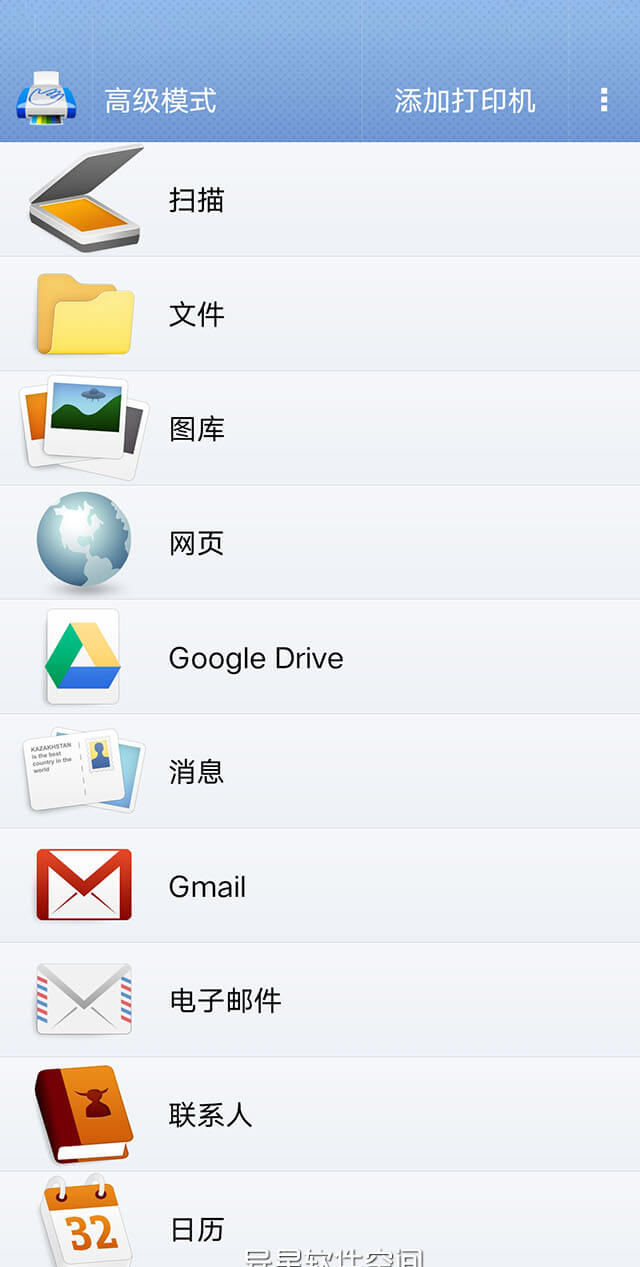Switch to 高级模式 advanced mode
Image resolution: width=640 pixels, height=1267 pixels.
click(160, 101)
